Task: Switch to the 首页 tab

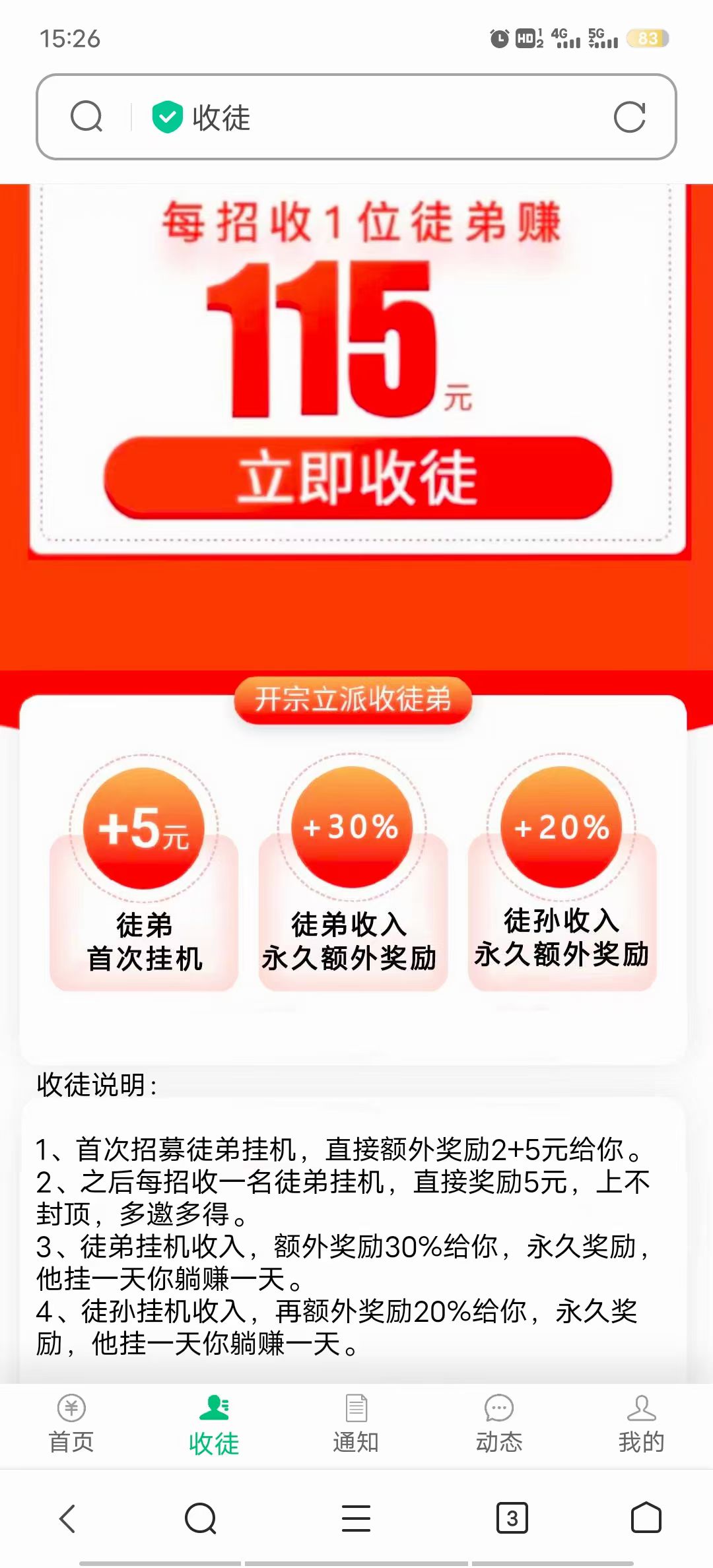Action: tap(71, 1425)
